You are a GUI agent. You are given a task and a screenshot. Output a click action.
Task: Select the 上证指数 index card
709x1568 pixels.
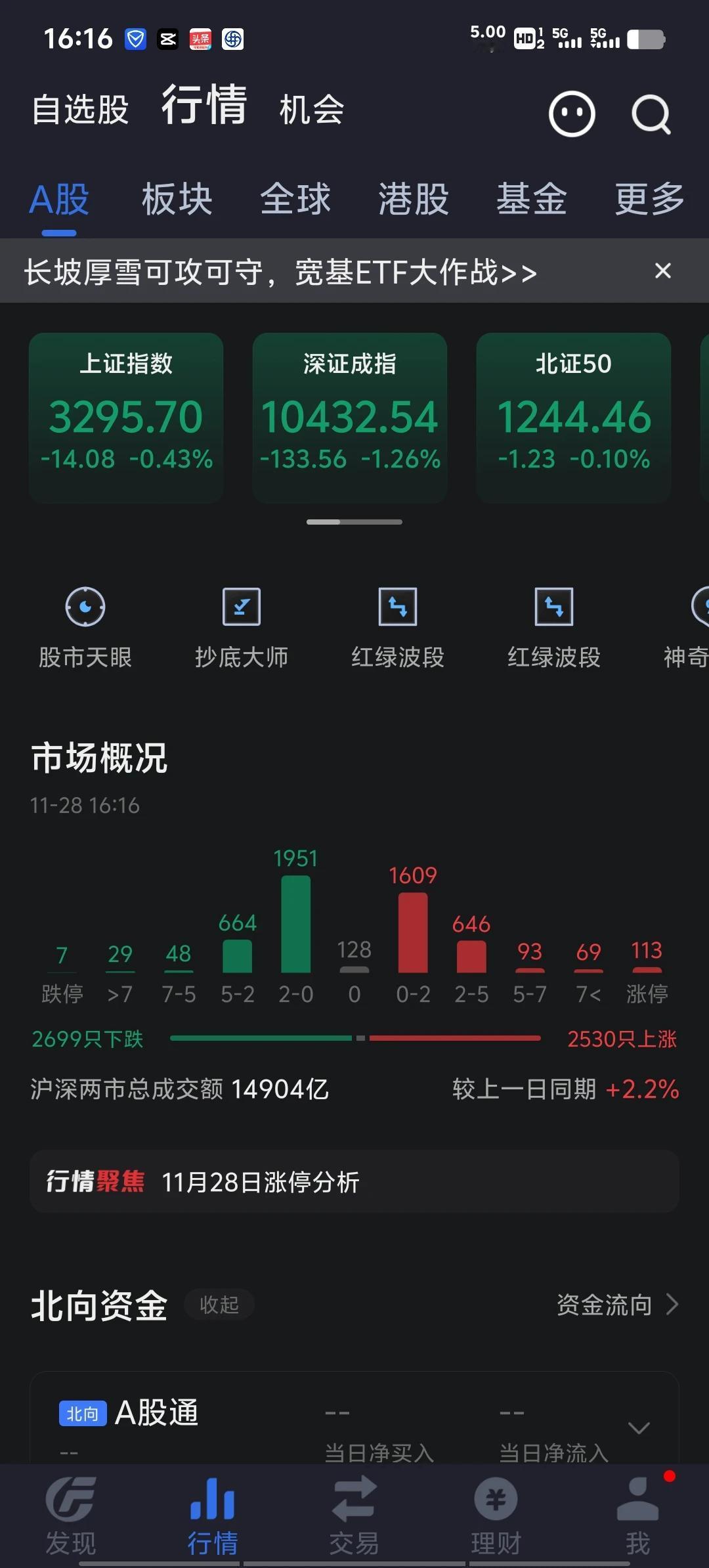126,417
